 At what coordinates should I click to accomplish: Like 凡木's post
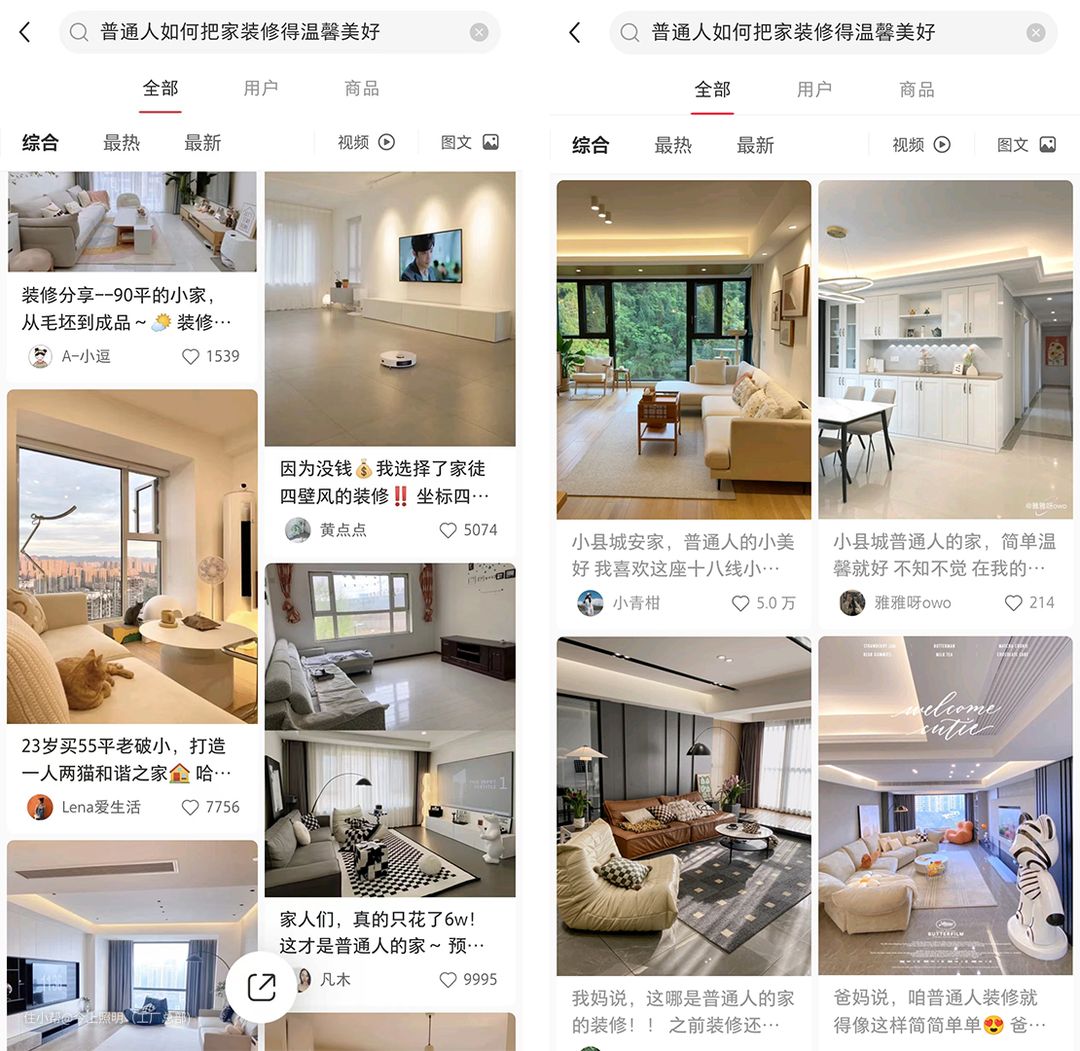tap(448, 980)
